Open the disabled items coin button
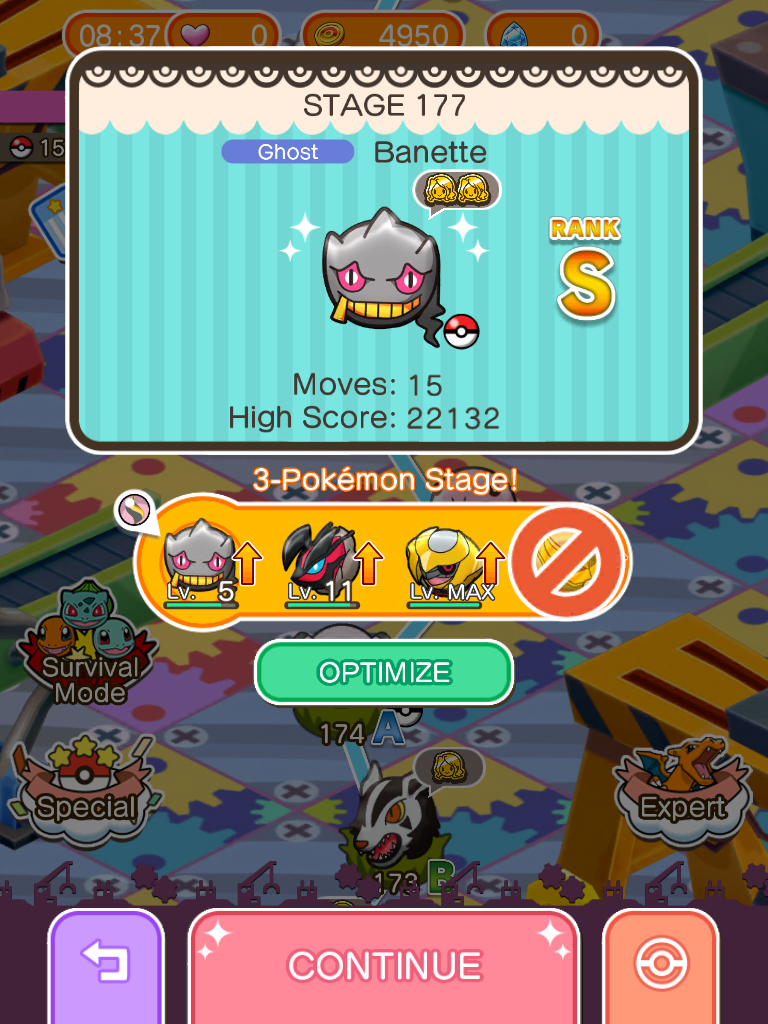 [566, 562]
